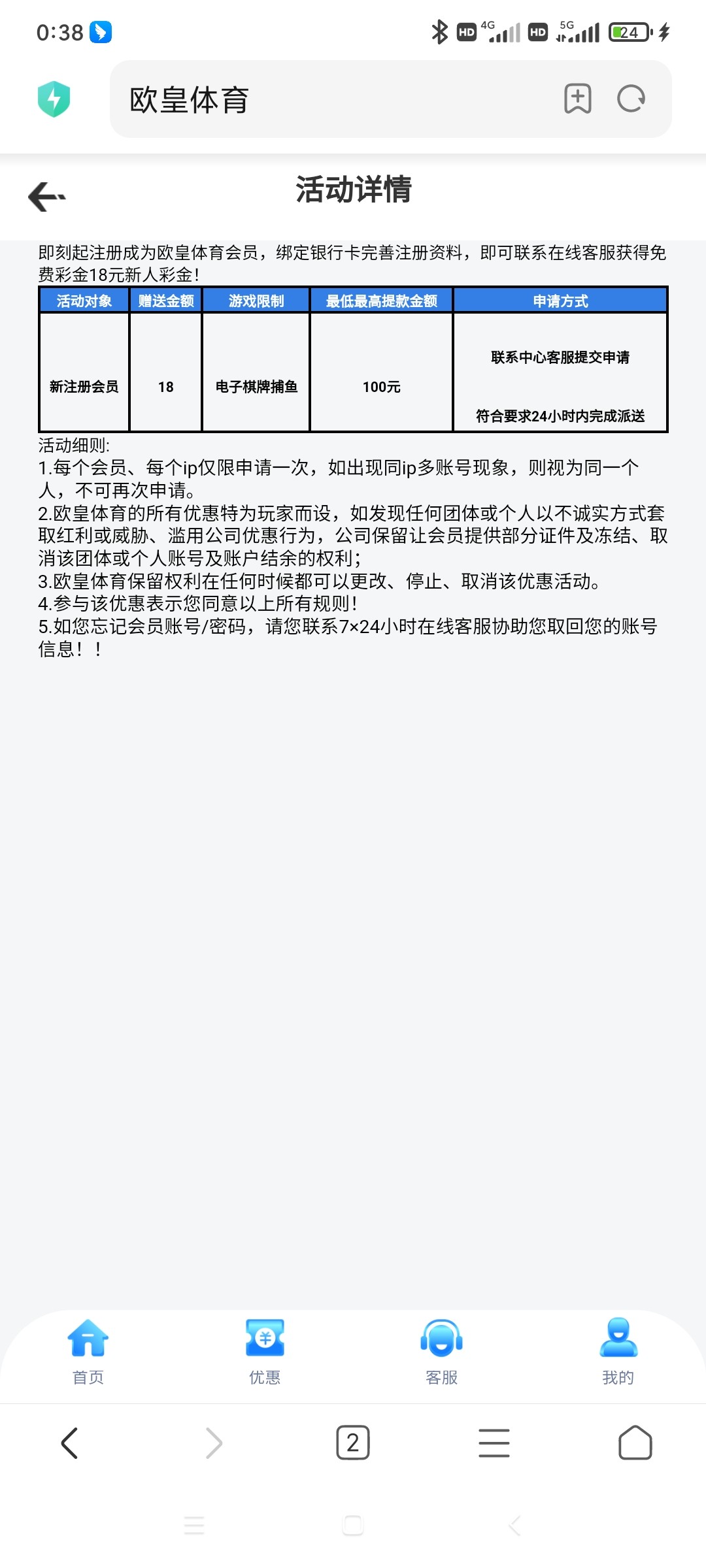Image resolution: width=706 pixels, height=1568 pixels.
Task: Add this page to bookmarks
Action: [x=577, y=99]
